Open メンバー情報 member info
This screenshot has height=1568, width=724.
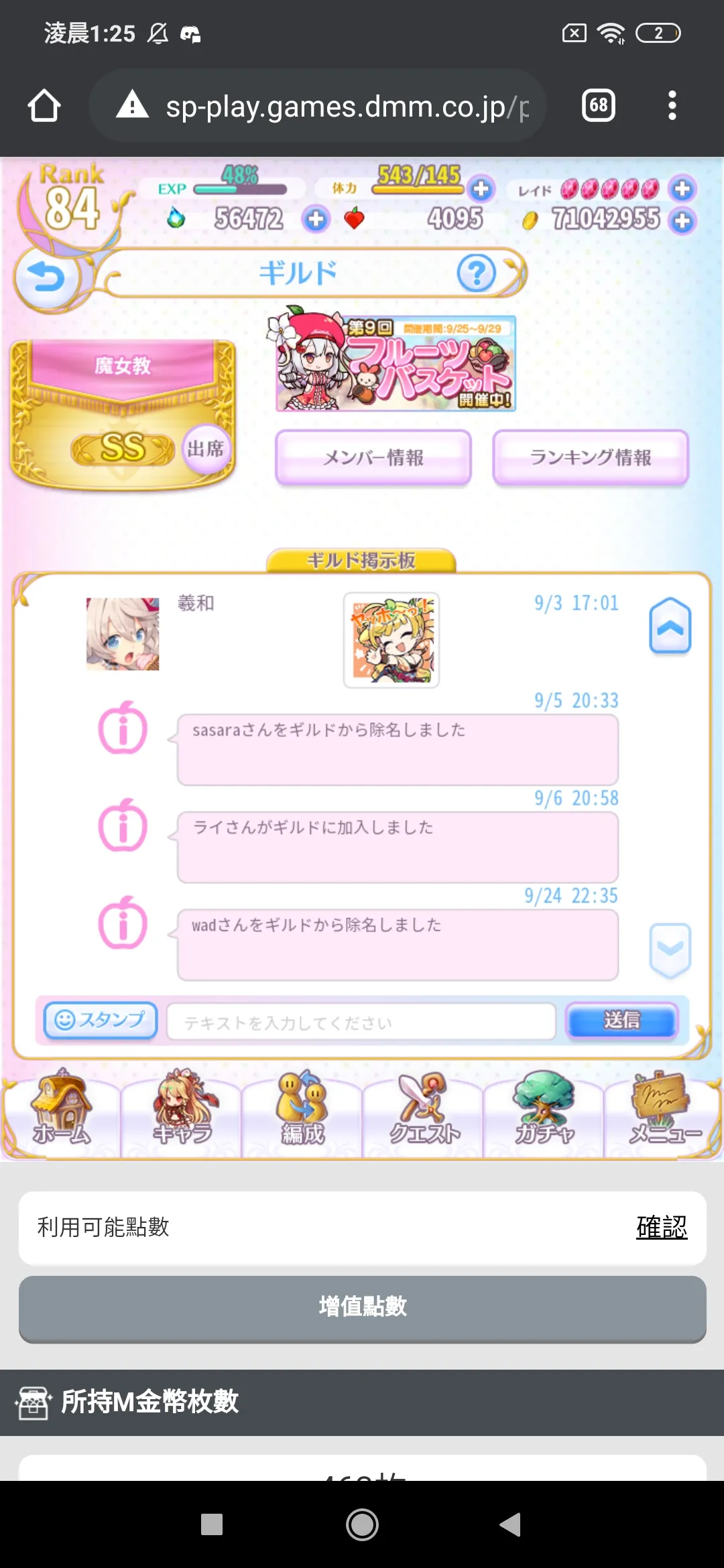coord(373,458)
